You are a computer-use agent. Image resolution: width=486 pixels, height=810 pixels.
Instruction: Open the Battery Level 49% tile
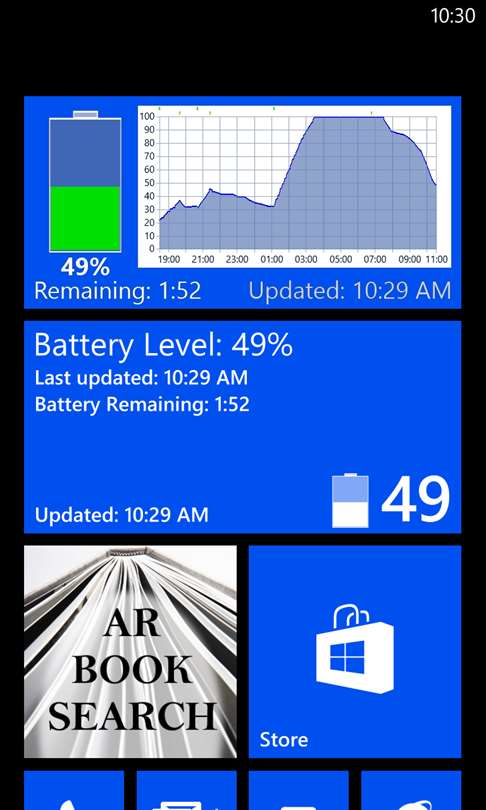242,427
